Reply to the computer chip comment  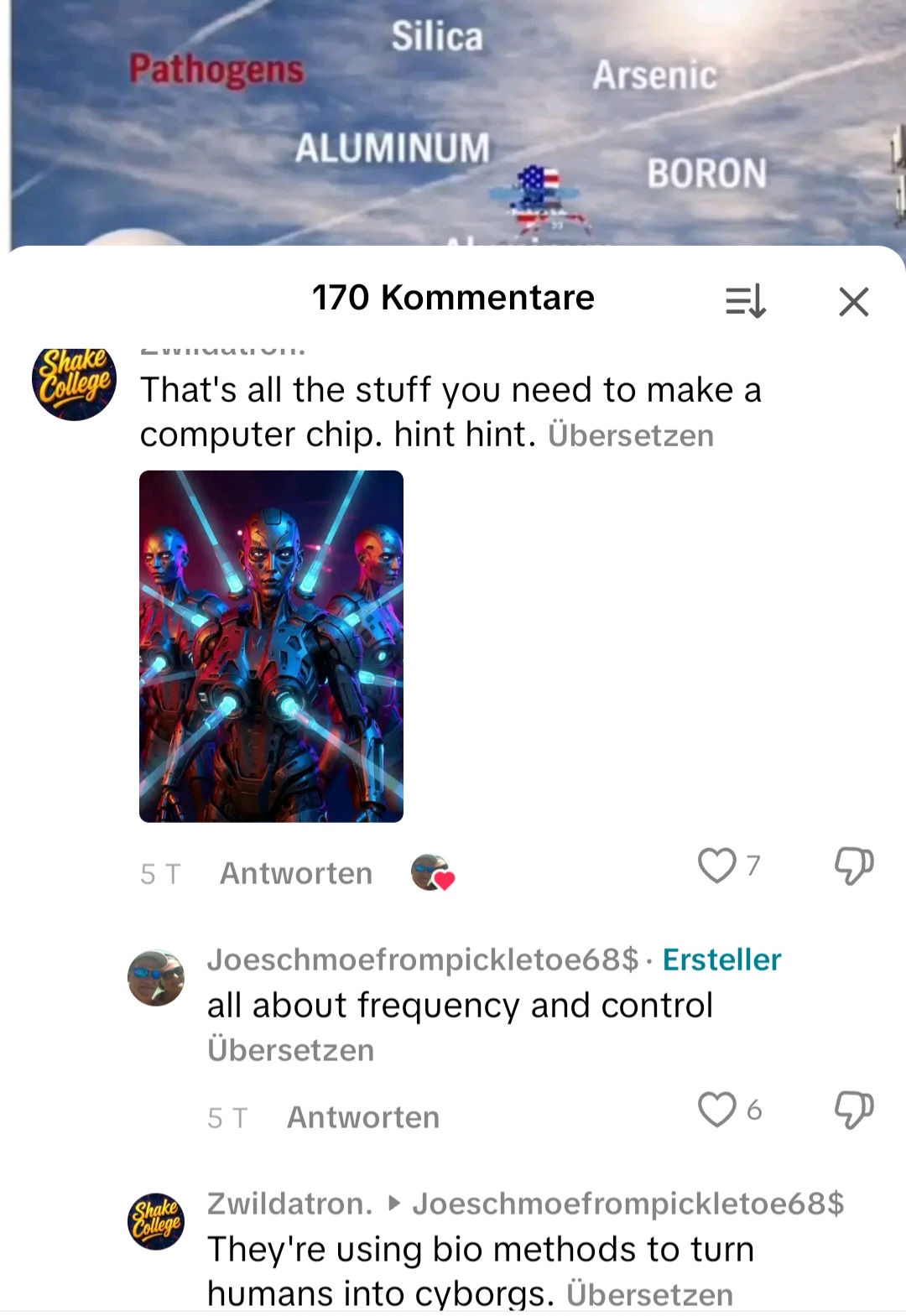click(x=295, y=873)
